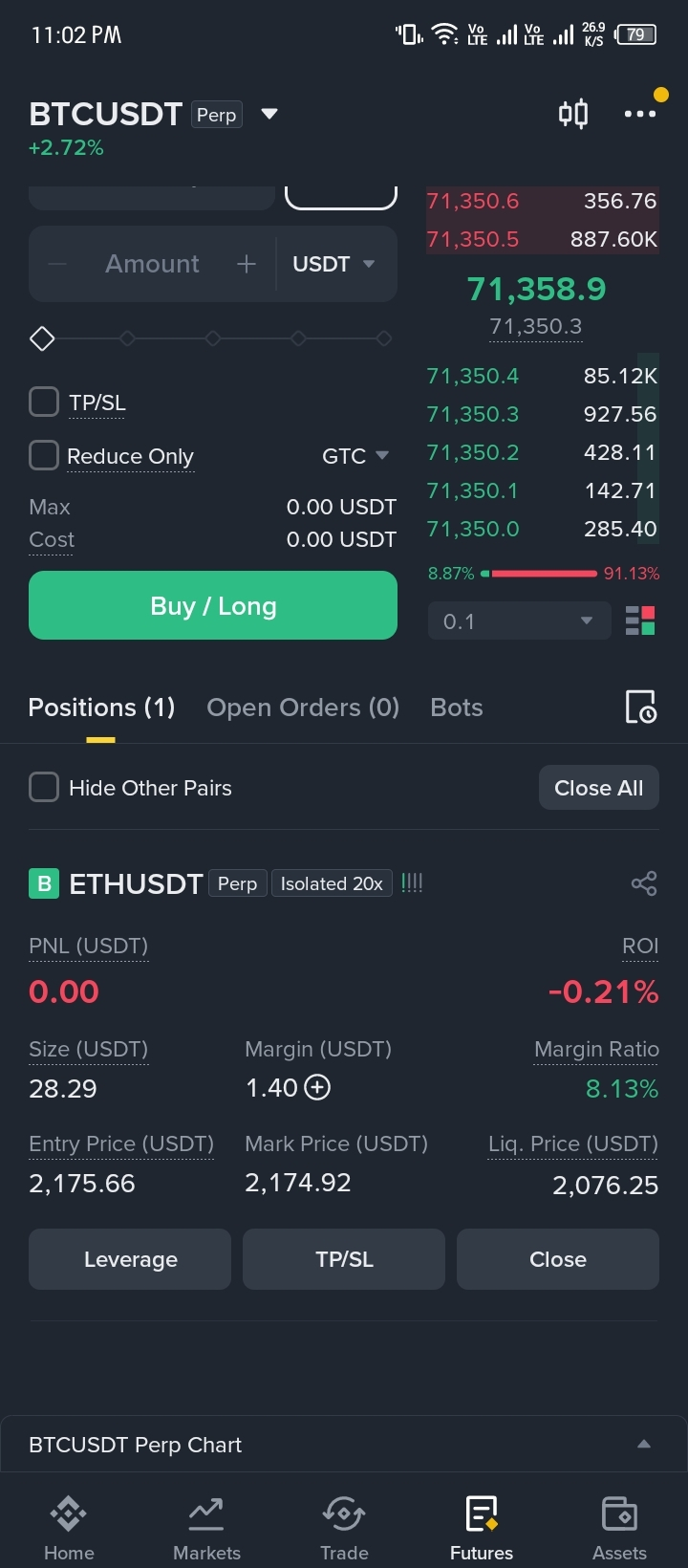688x1568 pixels.
Task: Share the ETHUSDT position
Action: tap(644, 883)
